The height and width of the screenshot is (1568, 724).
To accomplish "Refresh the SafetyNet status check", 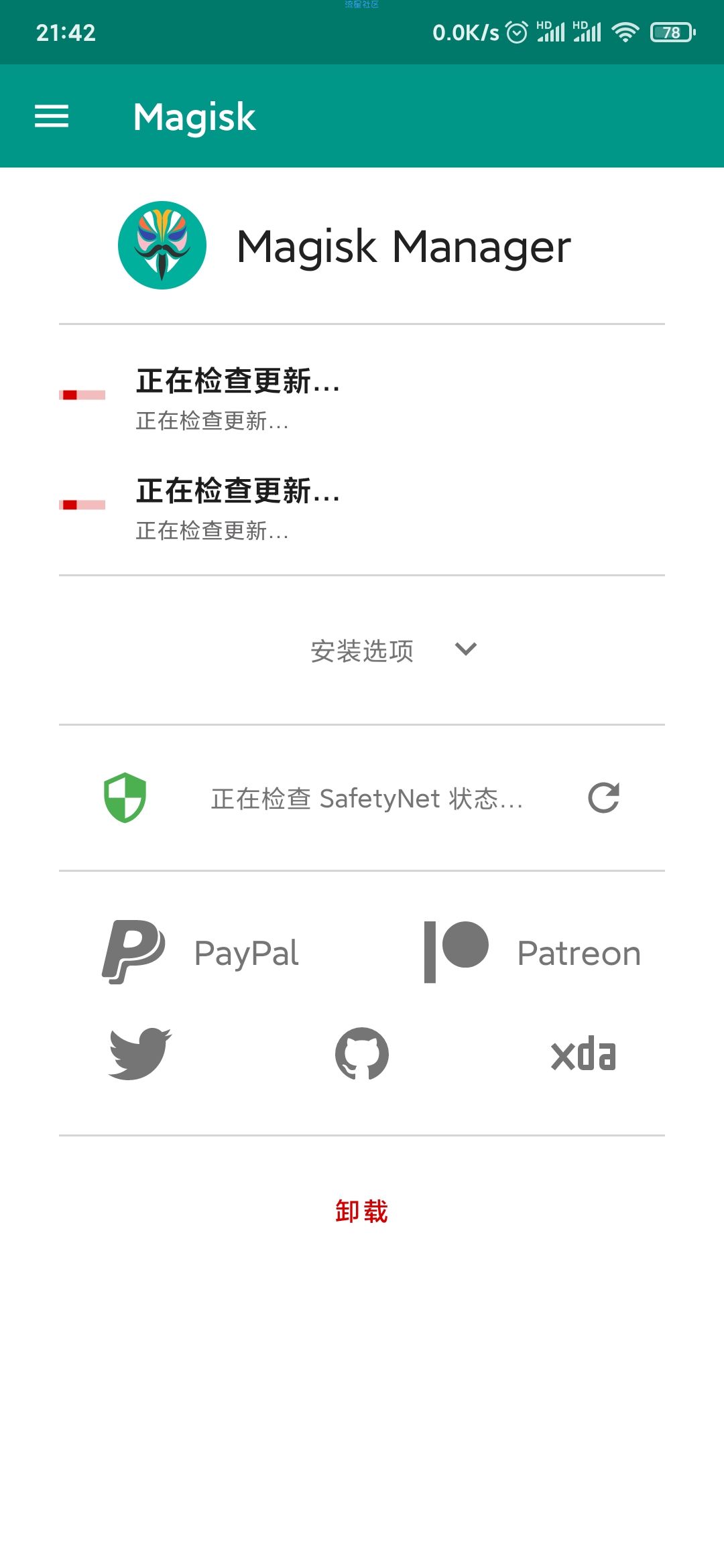I will (x=604, y=798).
